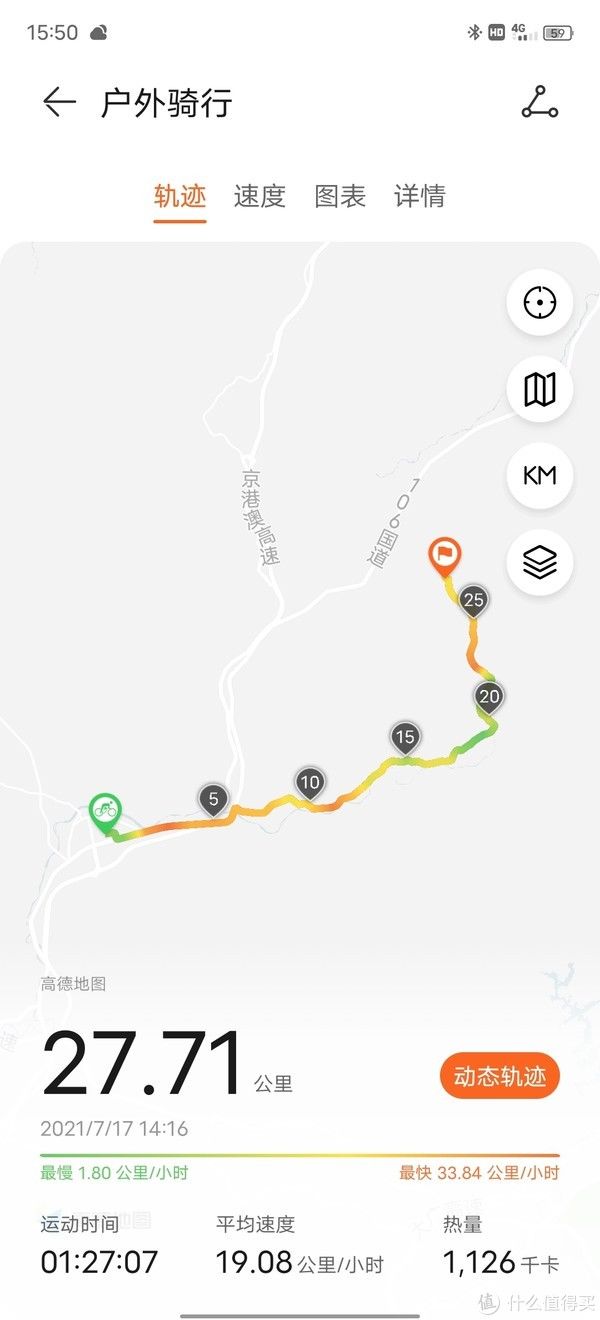The height and width of the screenshot is (1320, 600).
Task: Open the route share icon
Action: [540, 103]
